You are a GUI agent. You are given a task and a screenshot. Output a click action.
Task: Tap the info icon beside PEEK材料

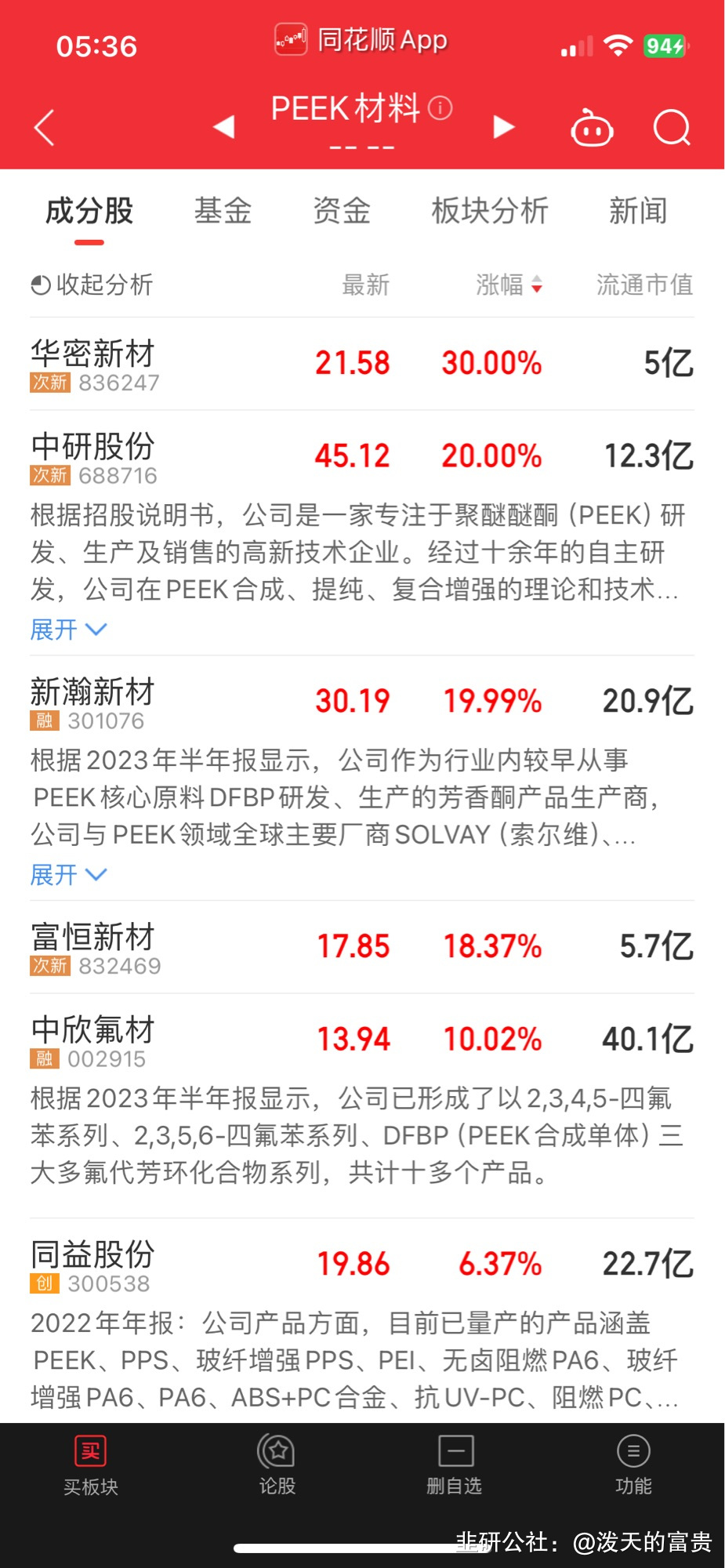coord(440,108)
